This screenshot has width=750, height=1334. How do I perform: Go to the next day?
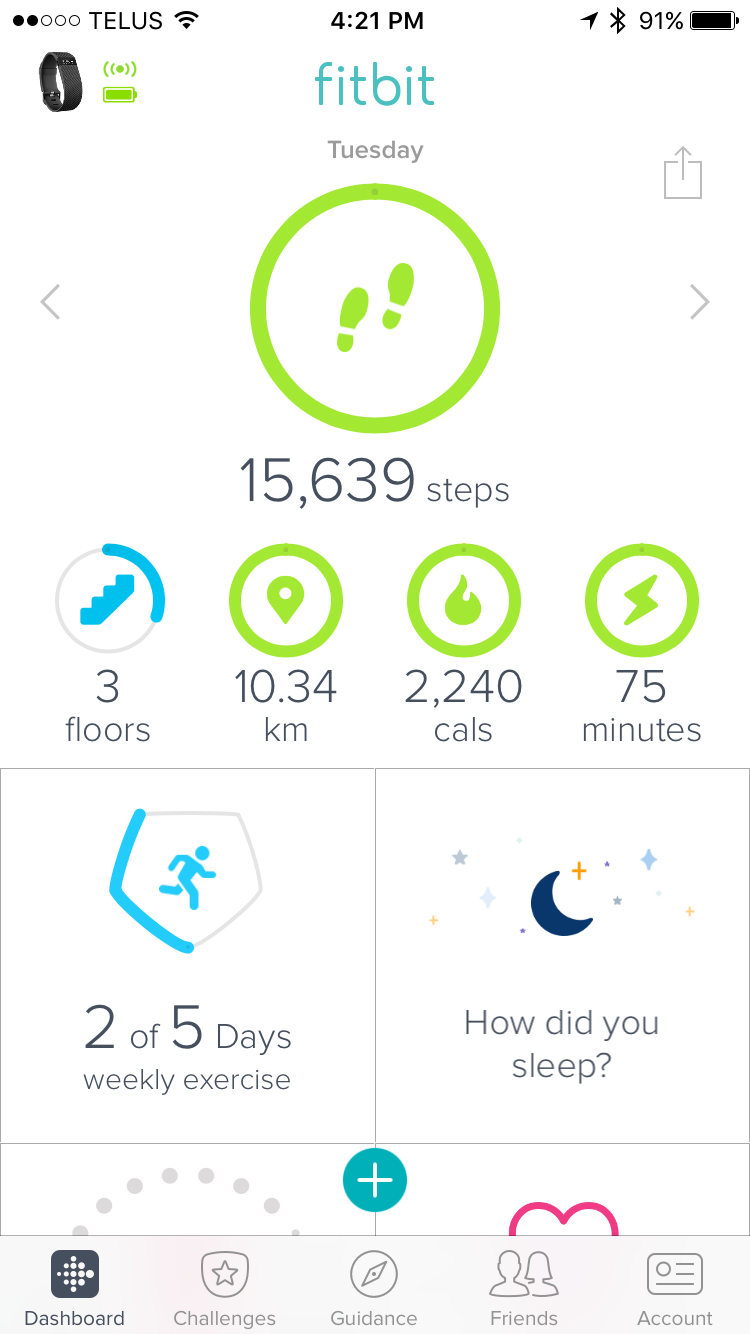[699, 302]
